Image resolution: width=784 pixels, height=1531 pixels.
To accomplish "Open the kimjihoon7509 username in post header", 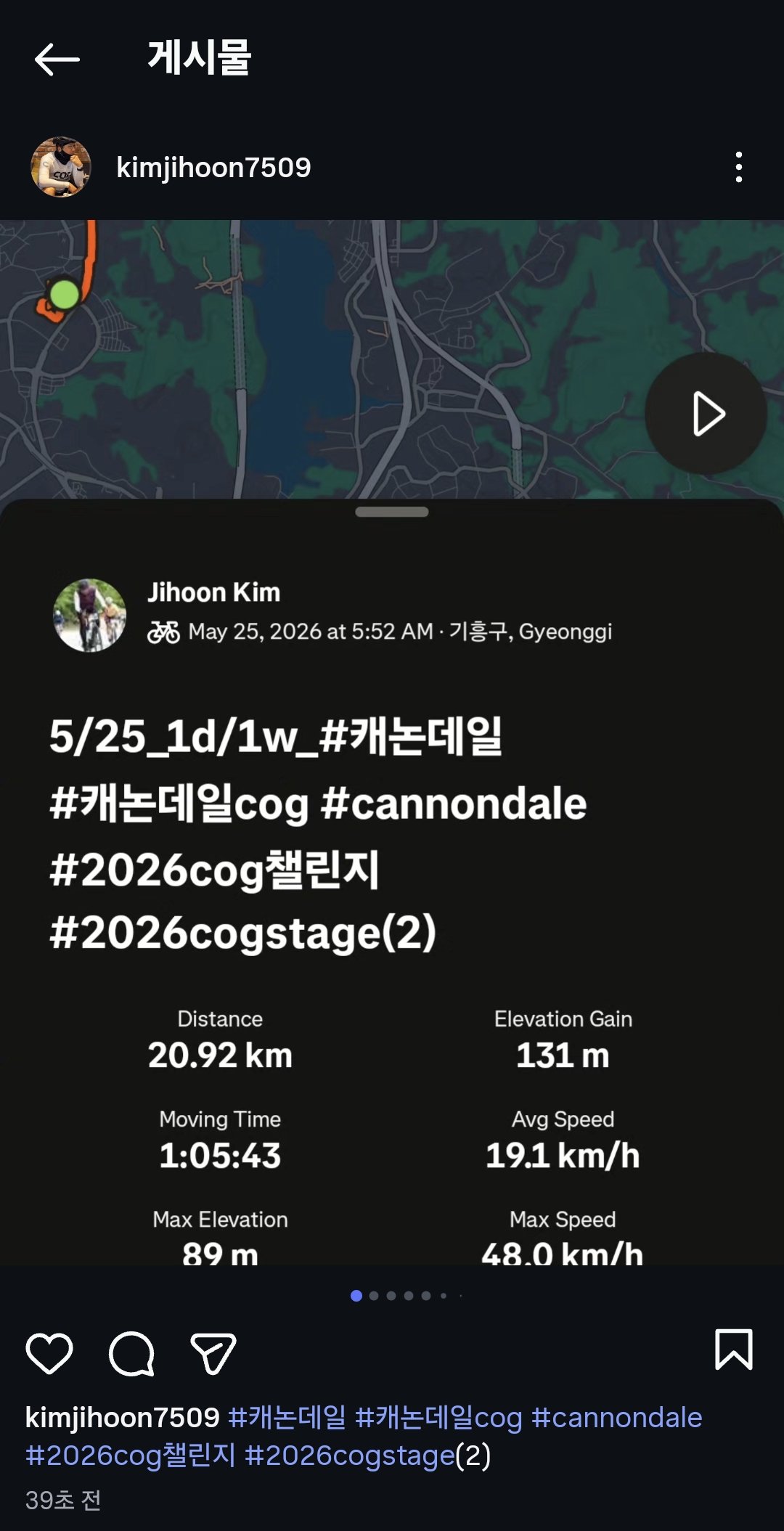I will pos(213,168).
